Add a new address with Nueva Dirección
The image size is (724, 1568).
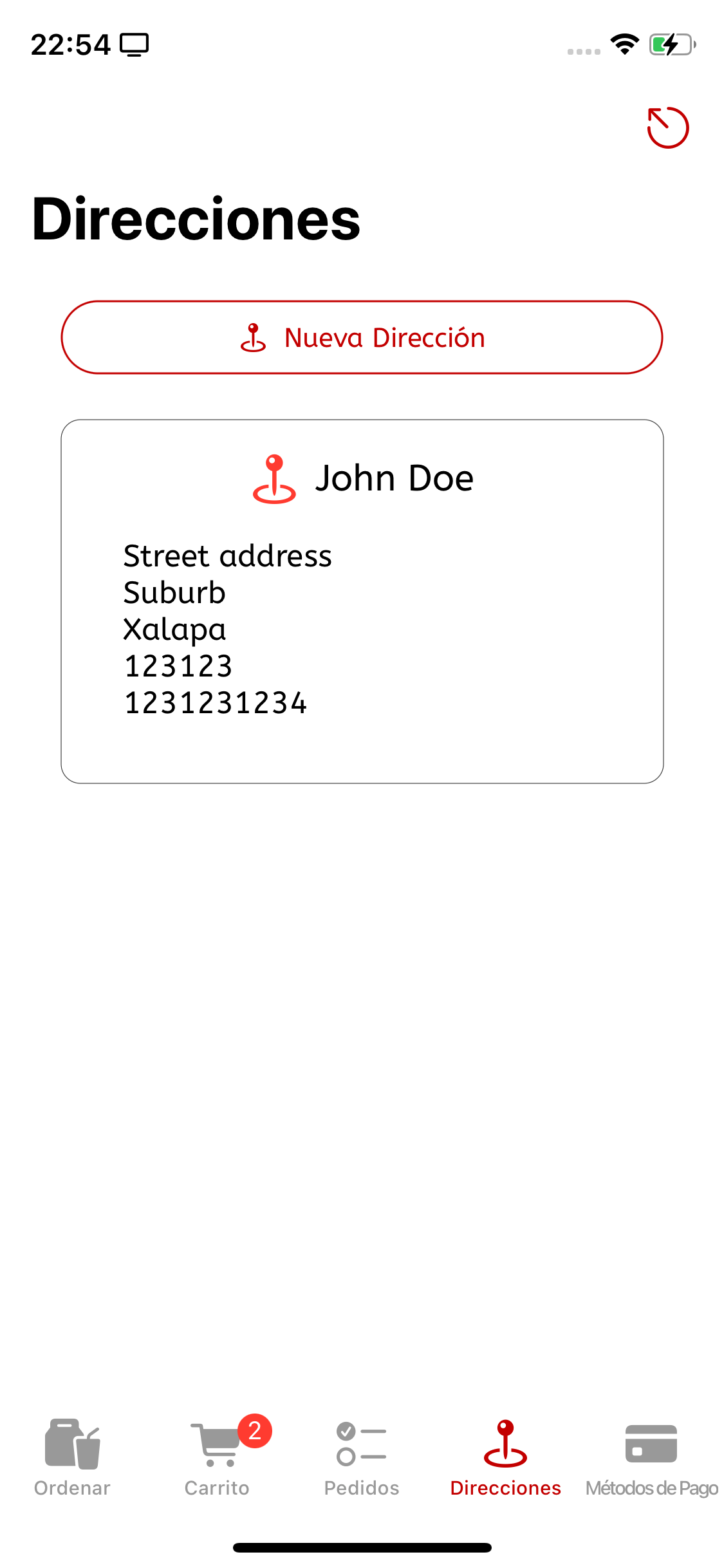coord(362,337)
